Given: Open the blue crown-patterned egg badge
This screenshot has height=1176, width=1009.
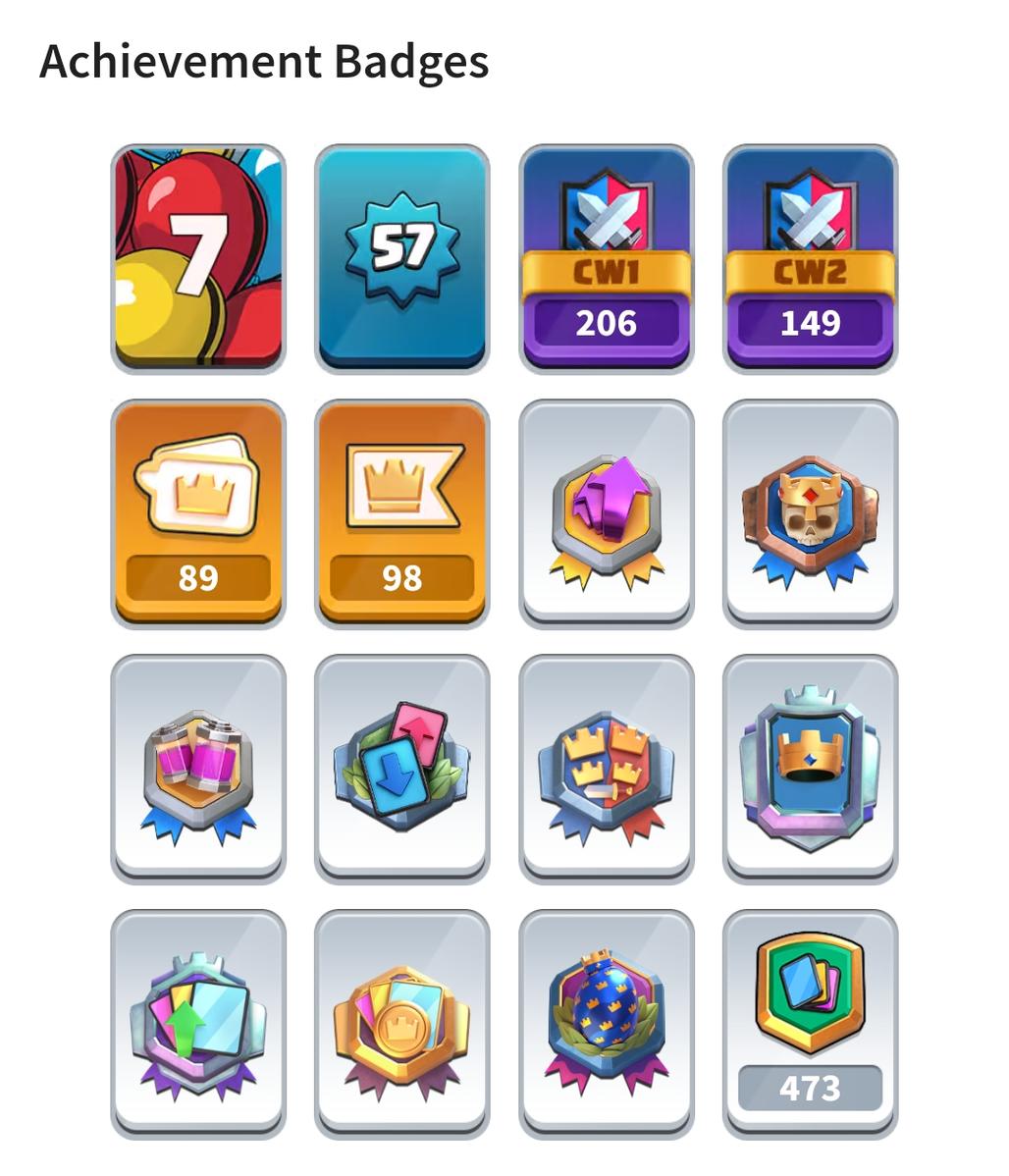Looking at the screenshot, I should pos(606,1023).
